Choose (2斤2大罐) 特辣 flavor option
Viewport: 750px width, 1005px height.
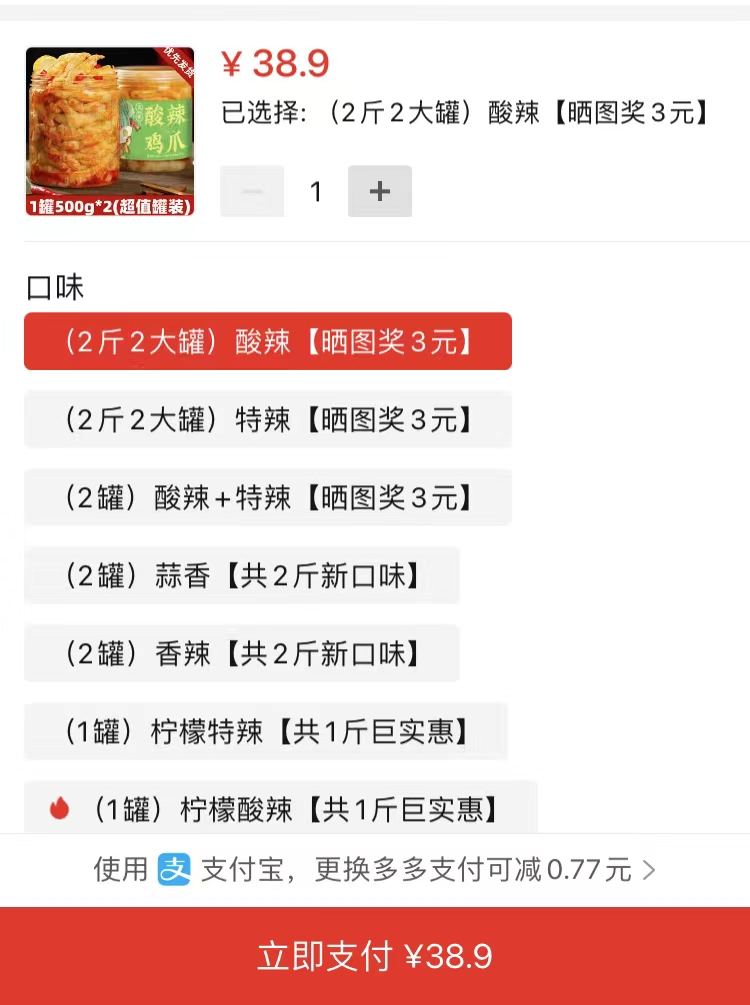tap(268, 420)
